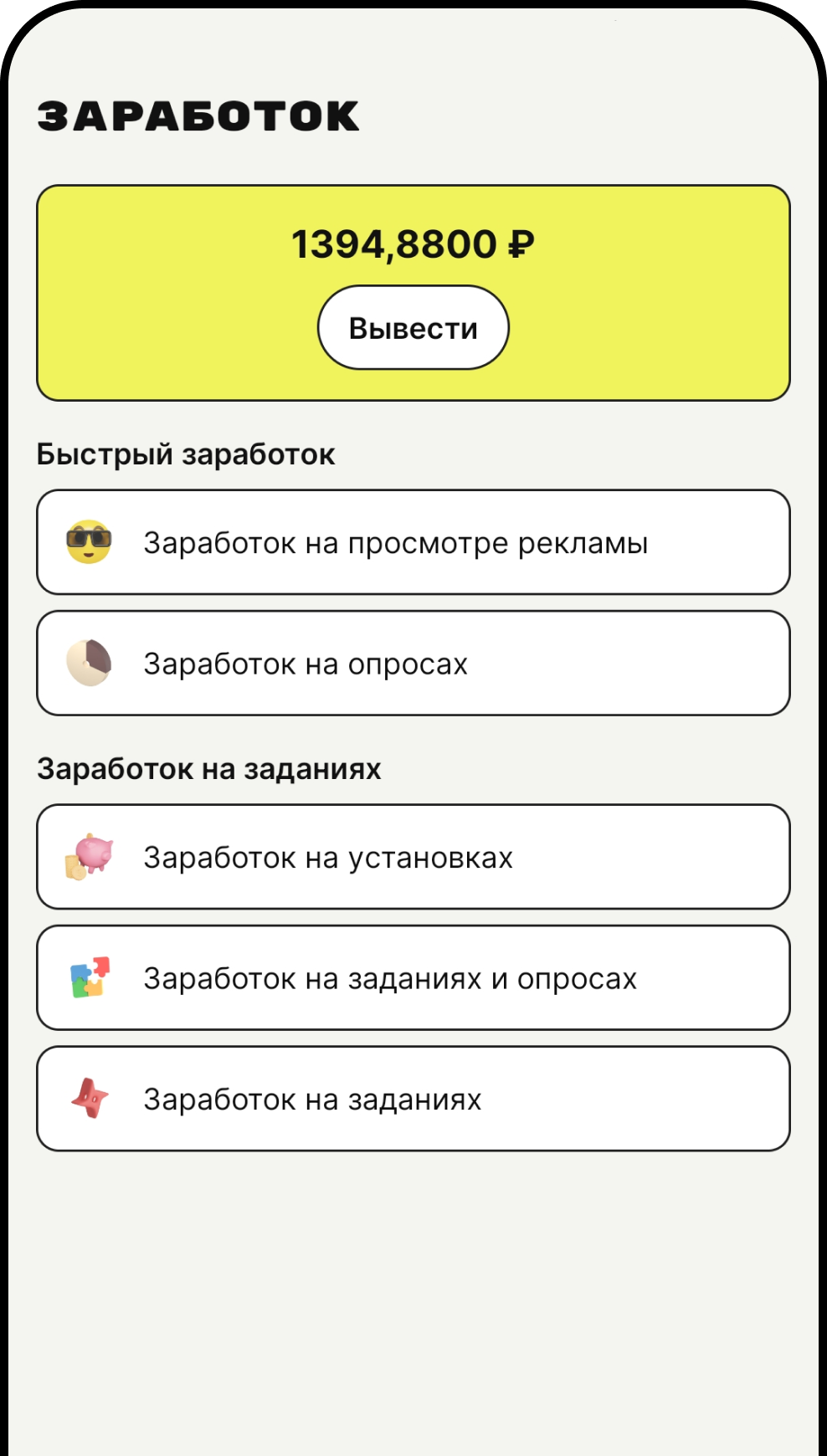The width and height of the screenshot is (827, 1456).
Task: Open Заработок на опросах
Action: (x=413, y=664)
